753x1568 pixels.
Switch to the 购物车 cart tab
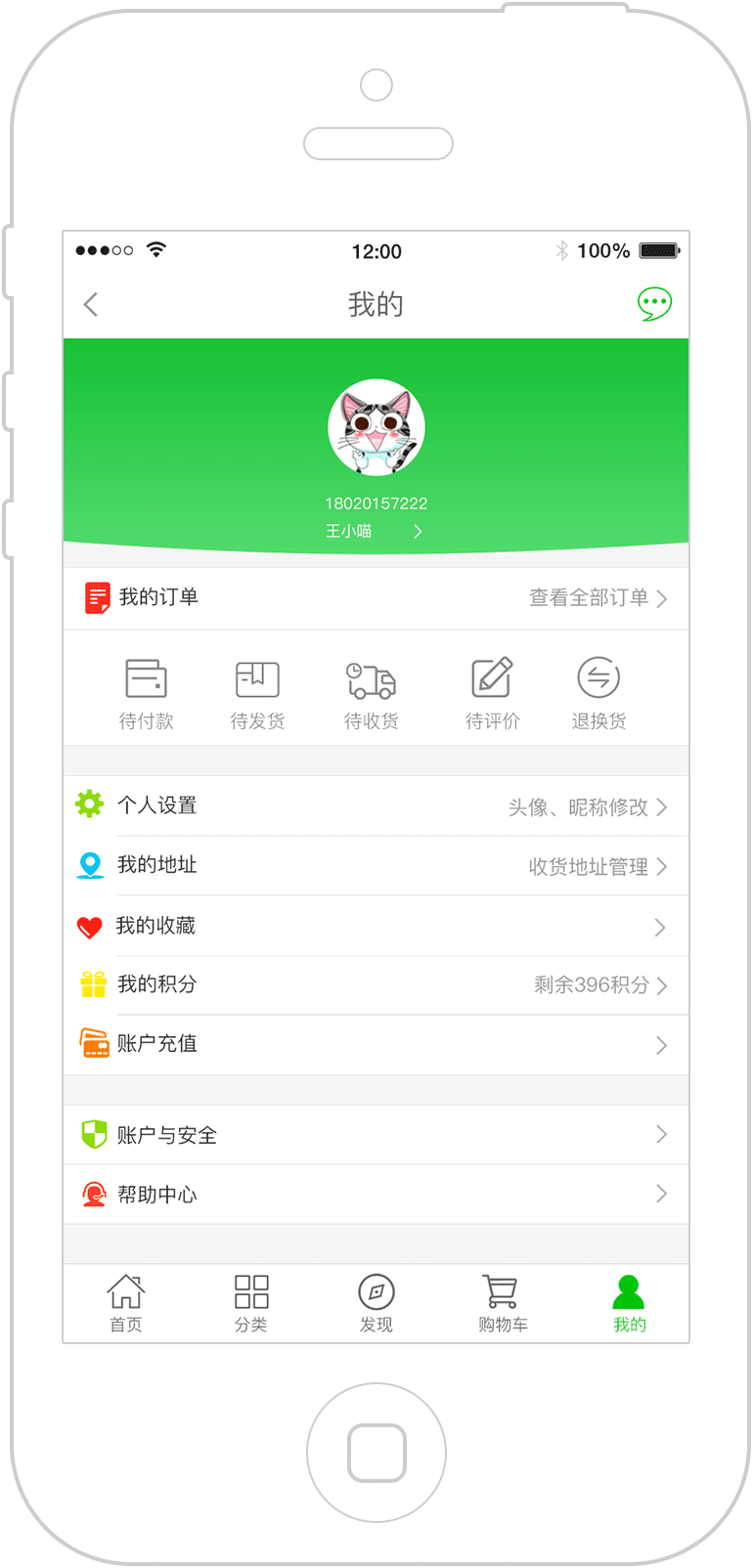click(503, 1304)
